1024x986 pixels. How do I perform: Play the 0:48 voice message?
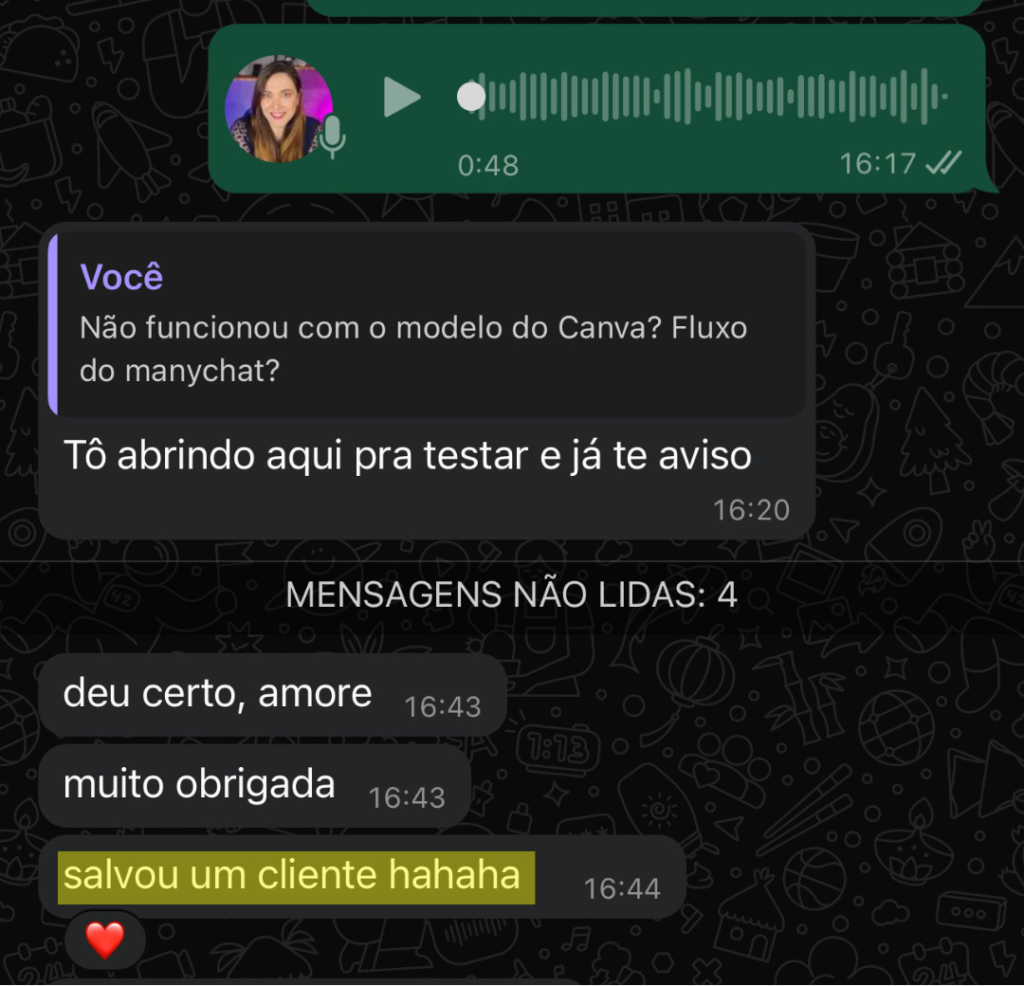pos(401,97)
